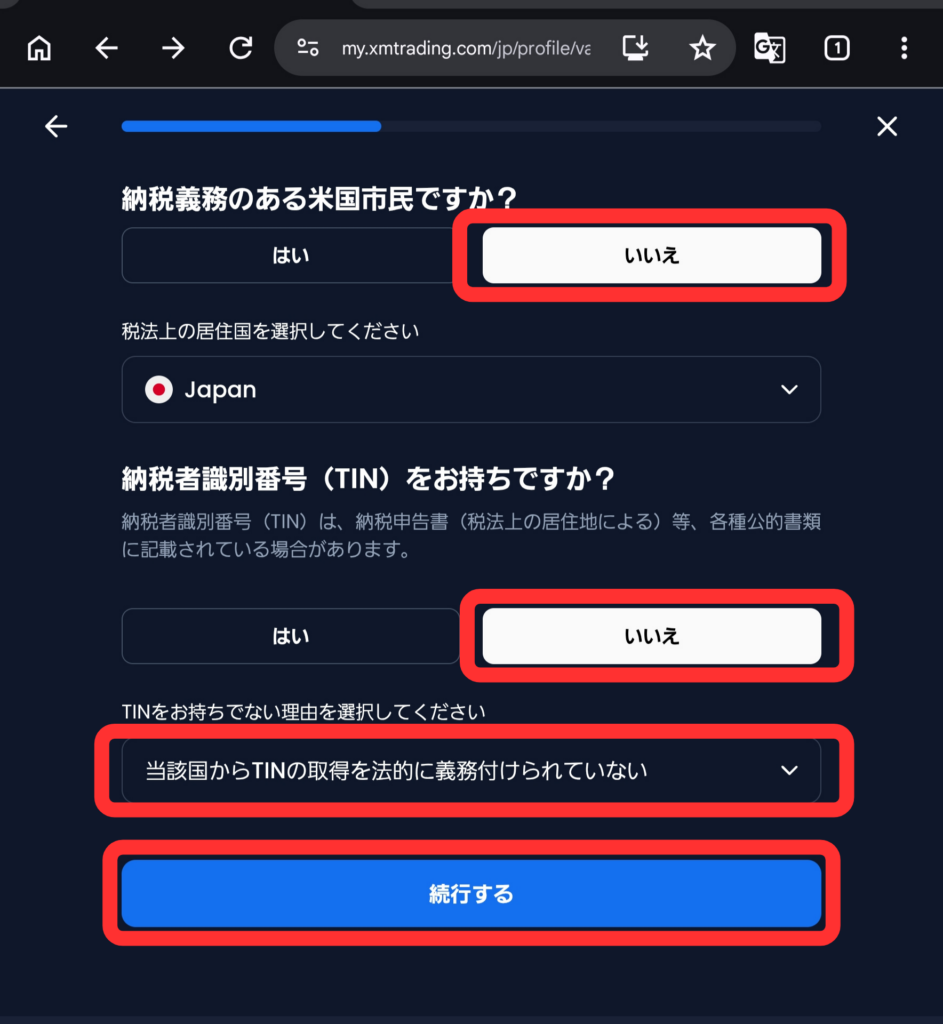Open site settings icon in address bar
This screenshot has width=943, height=1024.
click(308, 48)
